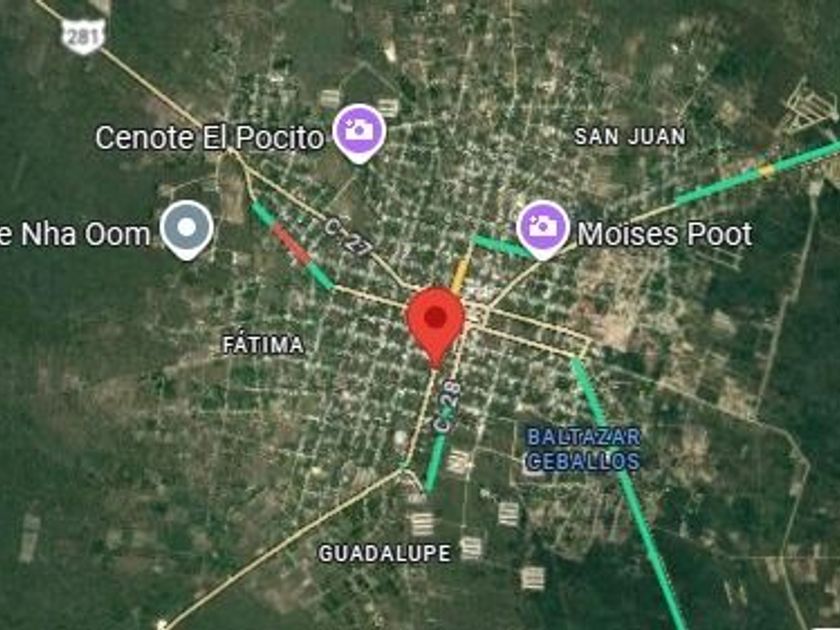
Task: Tap the gray Nha Oom place marker
Action: (x=187, y=227)
